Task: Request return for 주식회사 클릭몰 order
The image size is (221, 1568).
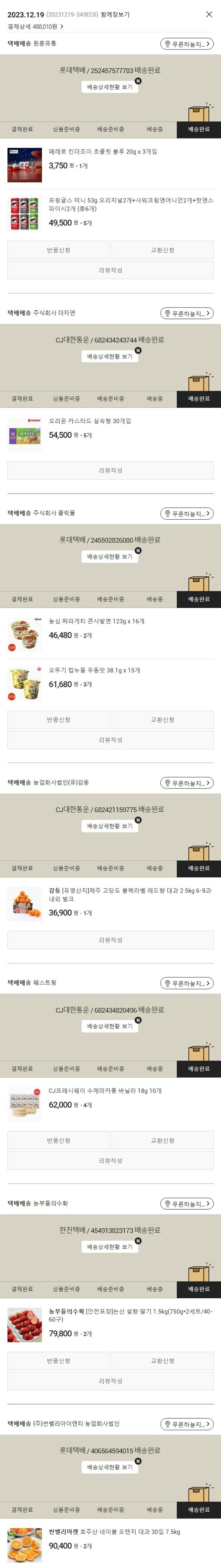Action: [58, 719]
